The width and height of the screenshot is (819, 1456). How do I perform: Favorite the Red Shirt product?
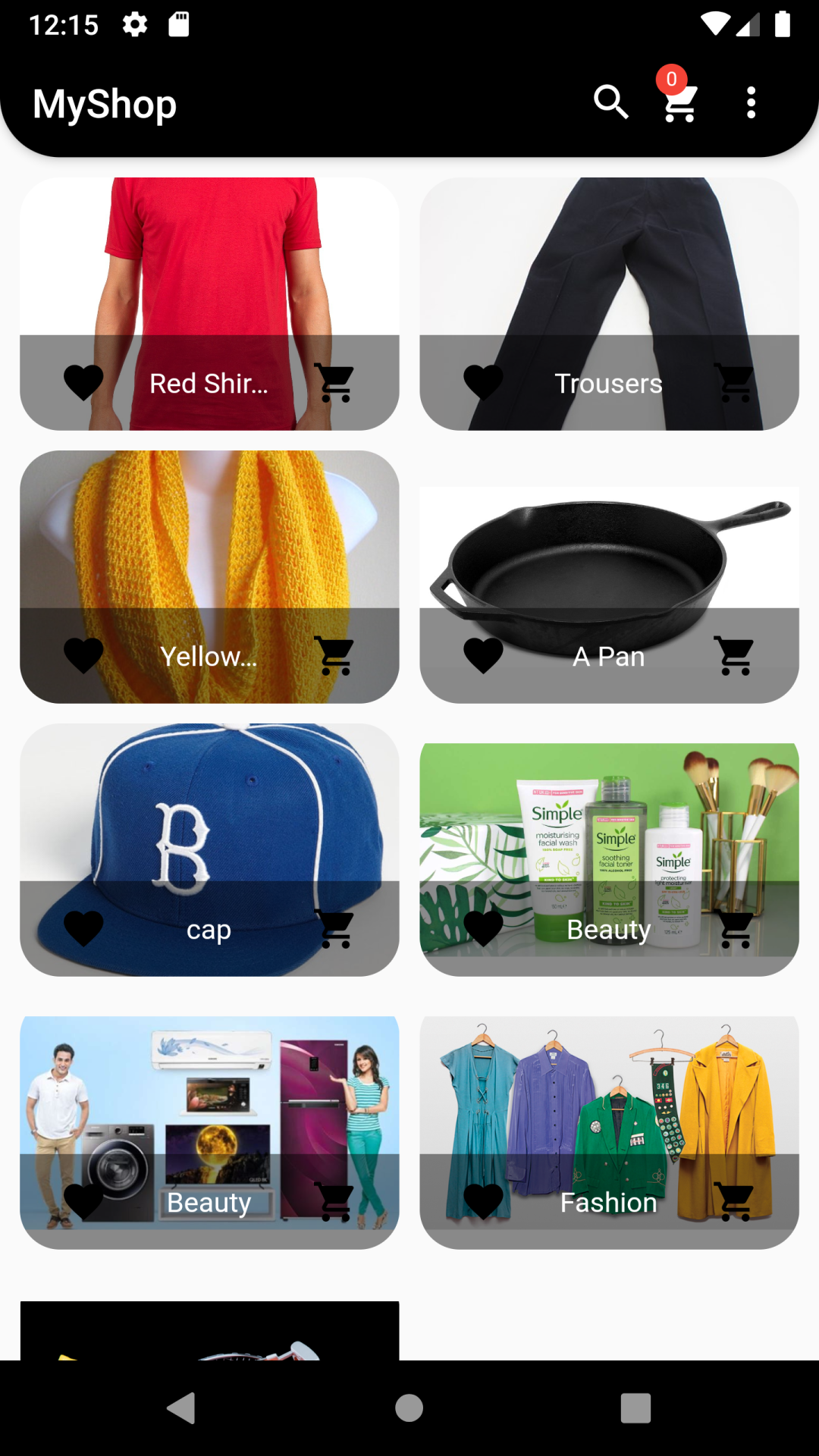[x=83, y=383]
